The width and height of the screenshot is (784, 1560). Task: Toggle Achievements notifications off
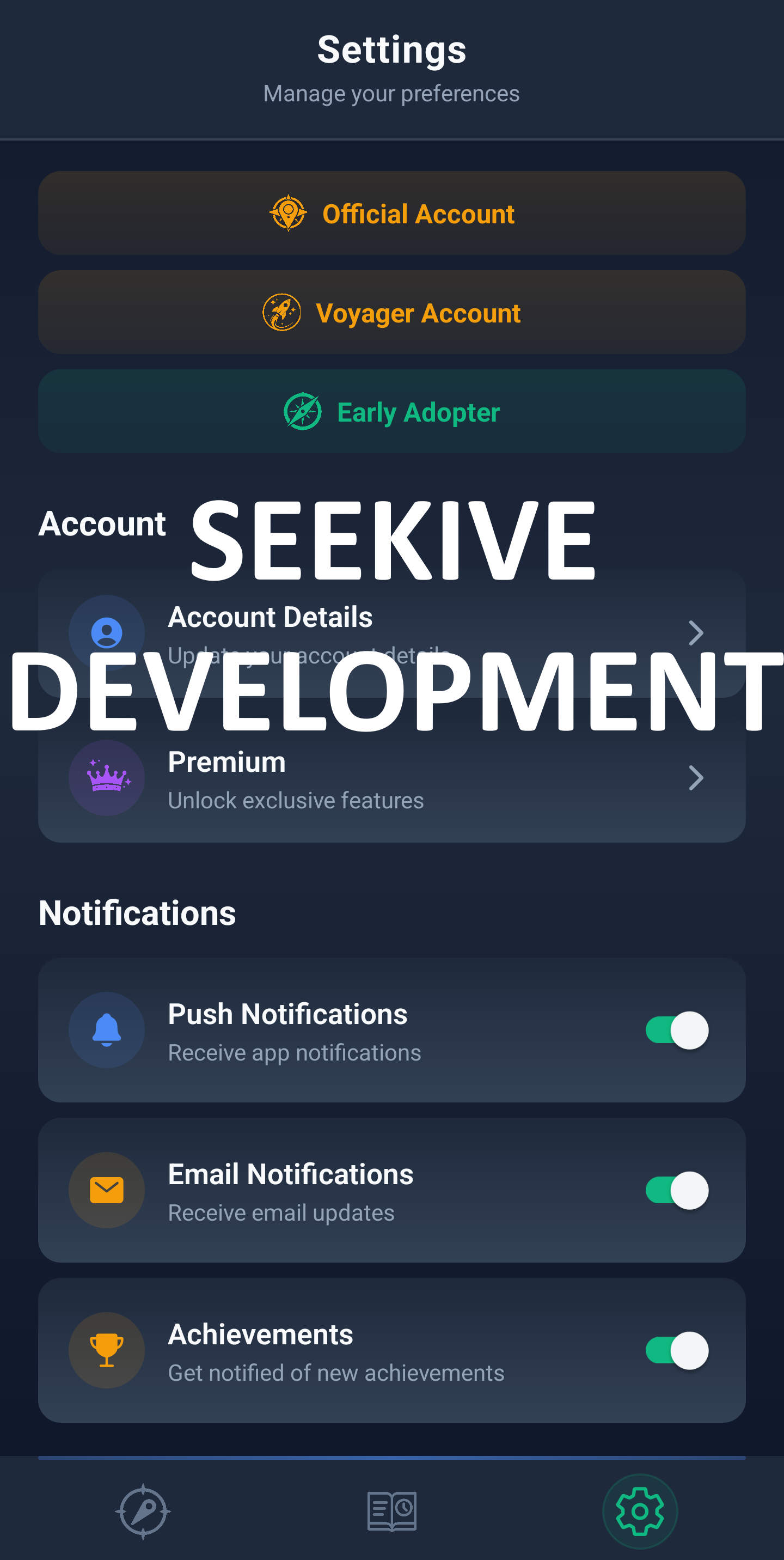[676, 1350]
